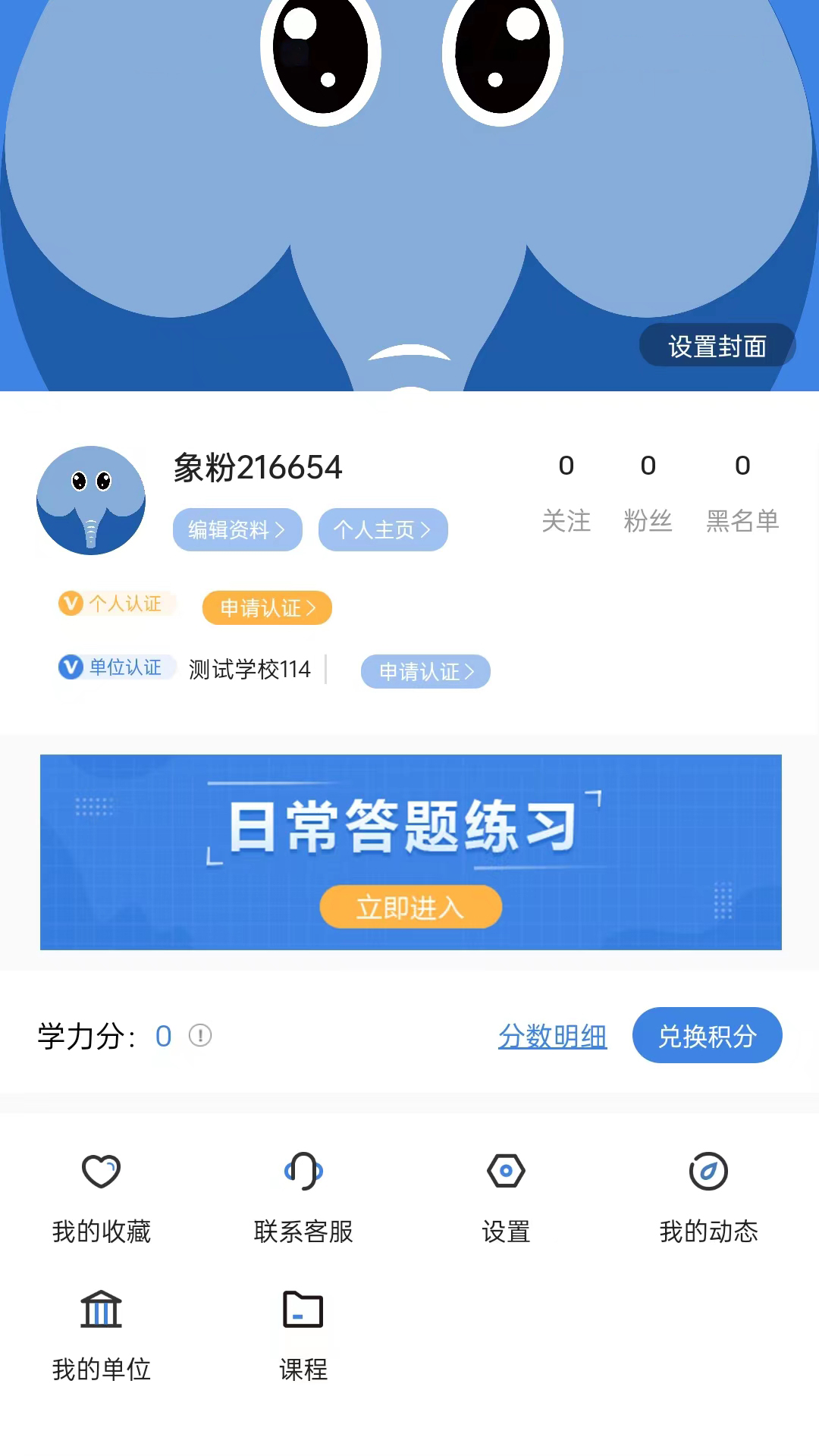Click the 设置封面 cover setting button

(717, 344)
